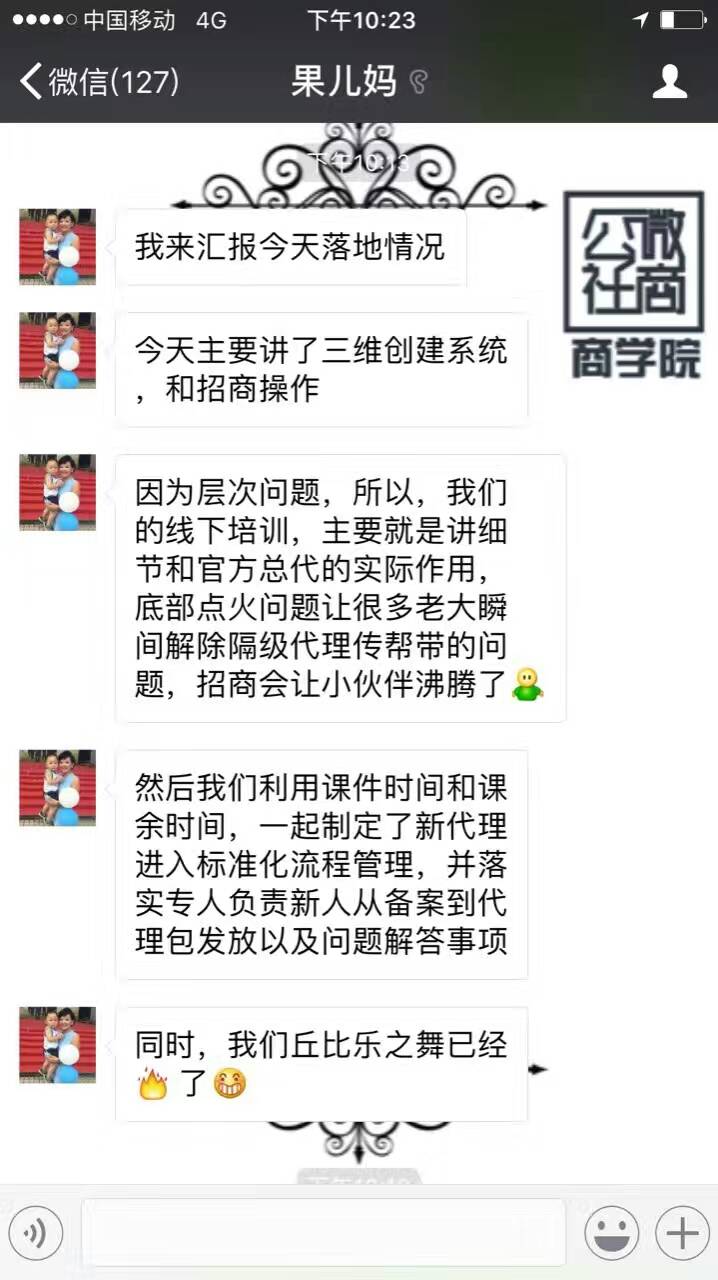The height and width of the screenshot is (1280, 718).
Task: View sender avatar beside 我来汇报今天落地情况
Action: pos(58,247)
